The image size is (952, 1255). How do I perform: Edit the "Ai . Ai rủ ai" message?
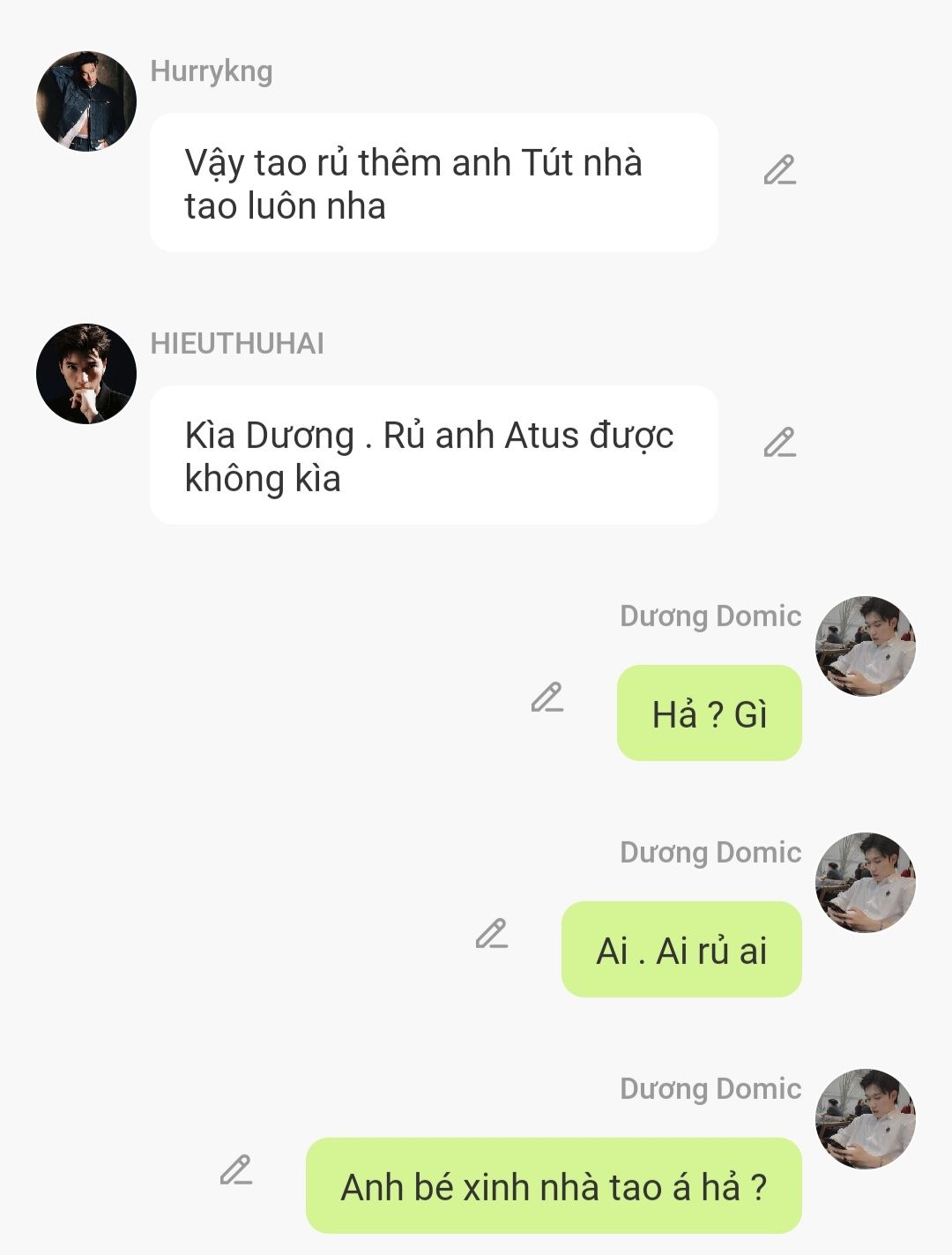click(491, 933)
